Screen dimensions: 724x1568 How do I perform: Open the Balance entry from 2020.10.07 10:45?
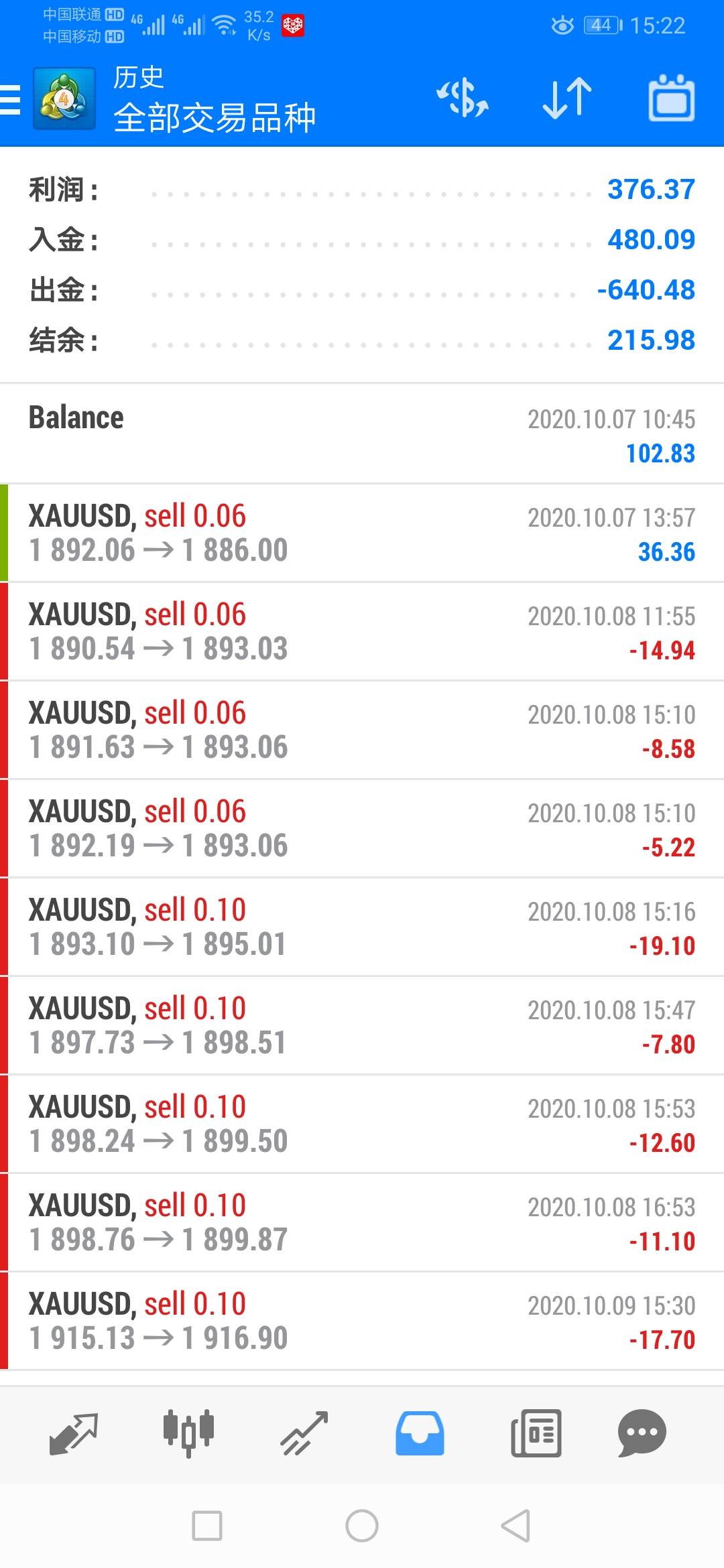coord(362,434)
